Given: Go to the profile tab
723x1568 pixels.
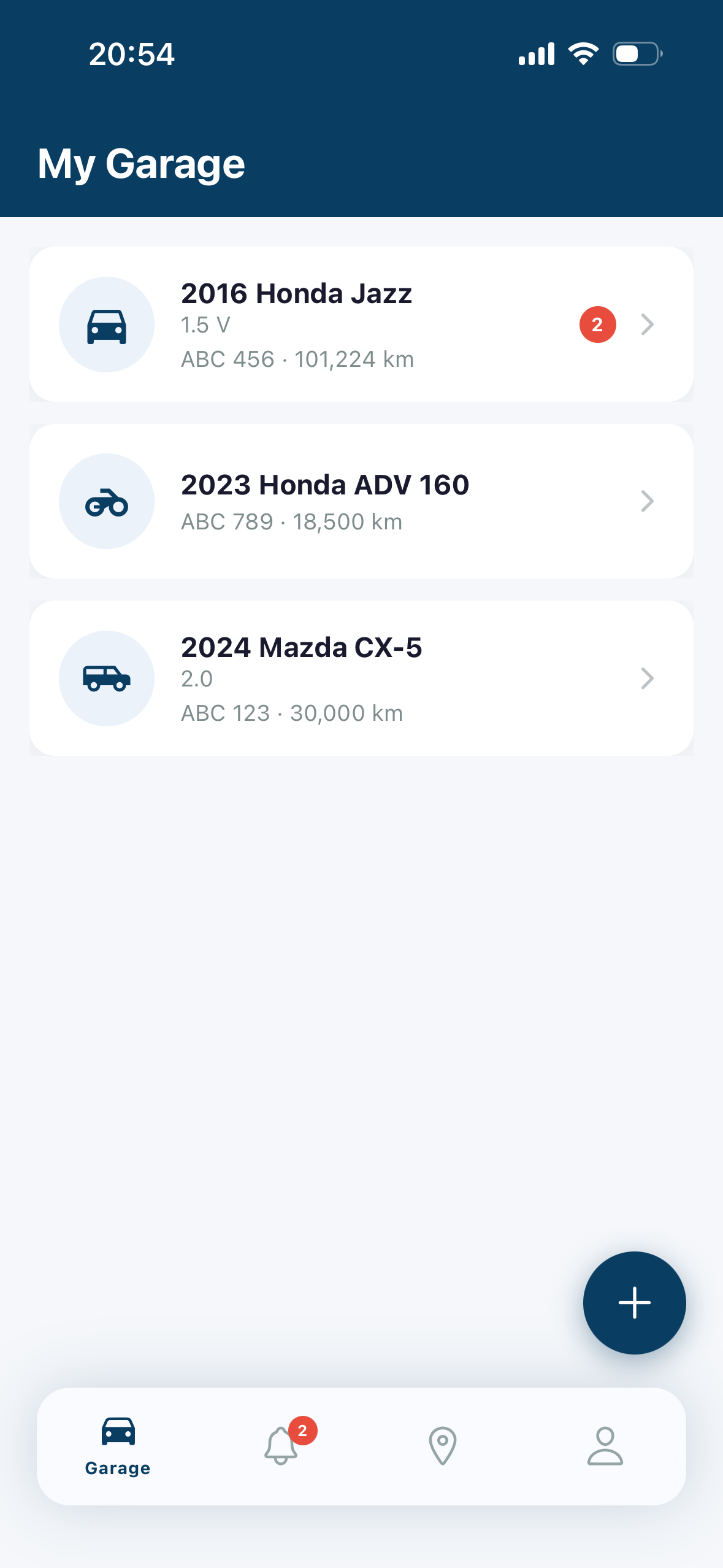Looking at the screenshot, I should pyautogui.click(x=605, y=1446).
